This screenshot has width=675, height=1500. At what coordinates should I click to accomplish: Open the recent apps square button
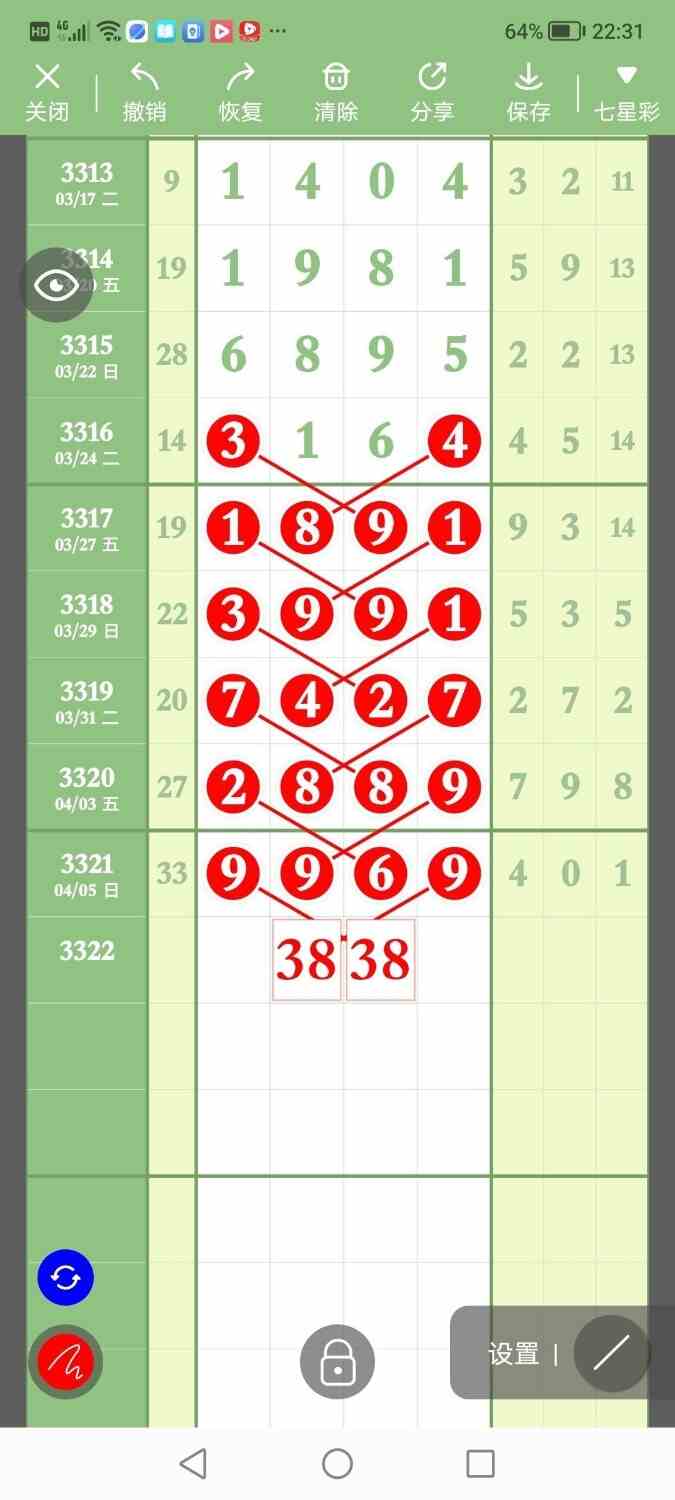click(481, 1464)
